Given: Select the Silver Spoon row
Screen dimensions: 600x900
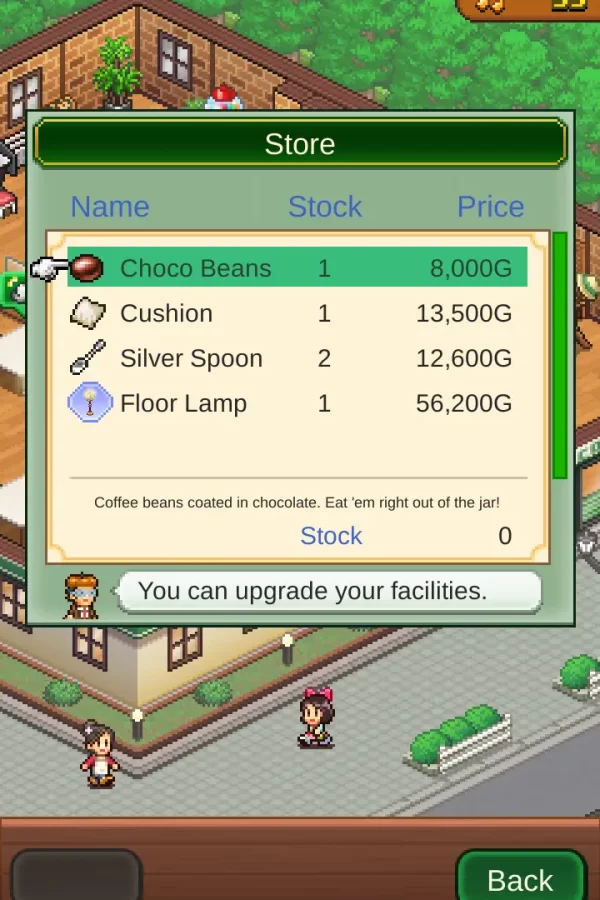Looking at the screenshot, I should 296,359.
